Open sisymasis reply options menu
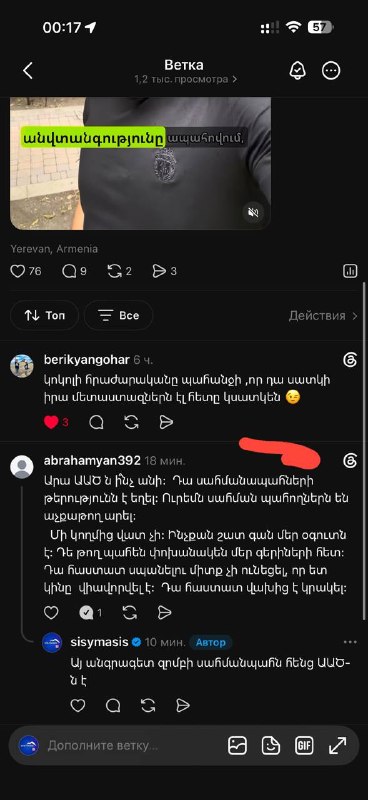Viewport: 368px width, 800px height. pyautogui.click(x=350, y=642)
